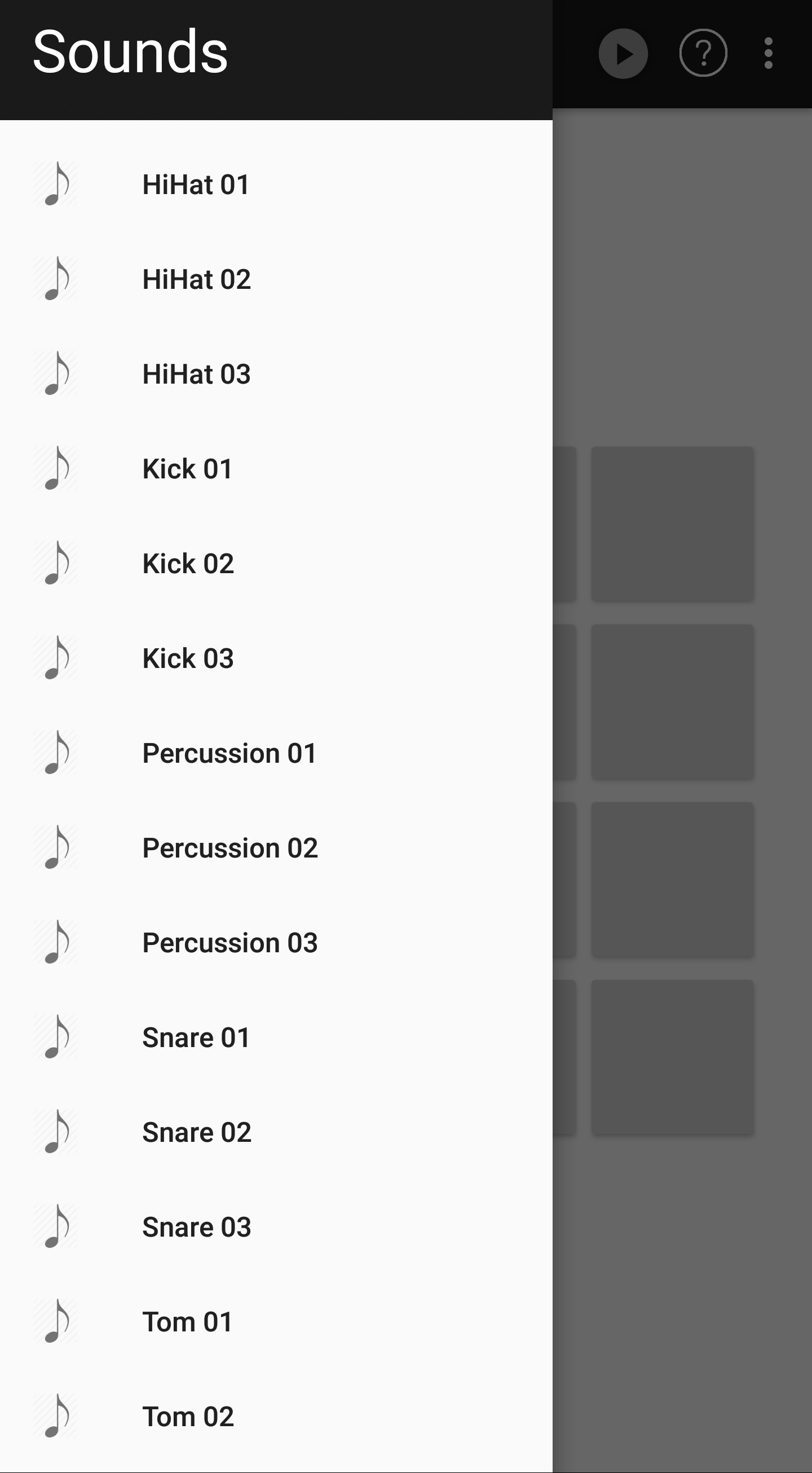The image size is (812, 1473).
Task: Pick the HiHat 03 sound
Action: pos(276,374)
